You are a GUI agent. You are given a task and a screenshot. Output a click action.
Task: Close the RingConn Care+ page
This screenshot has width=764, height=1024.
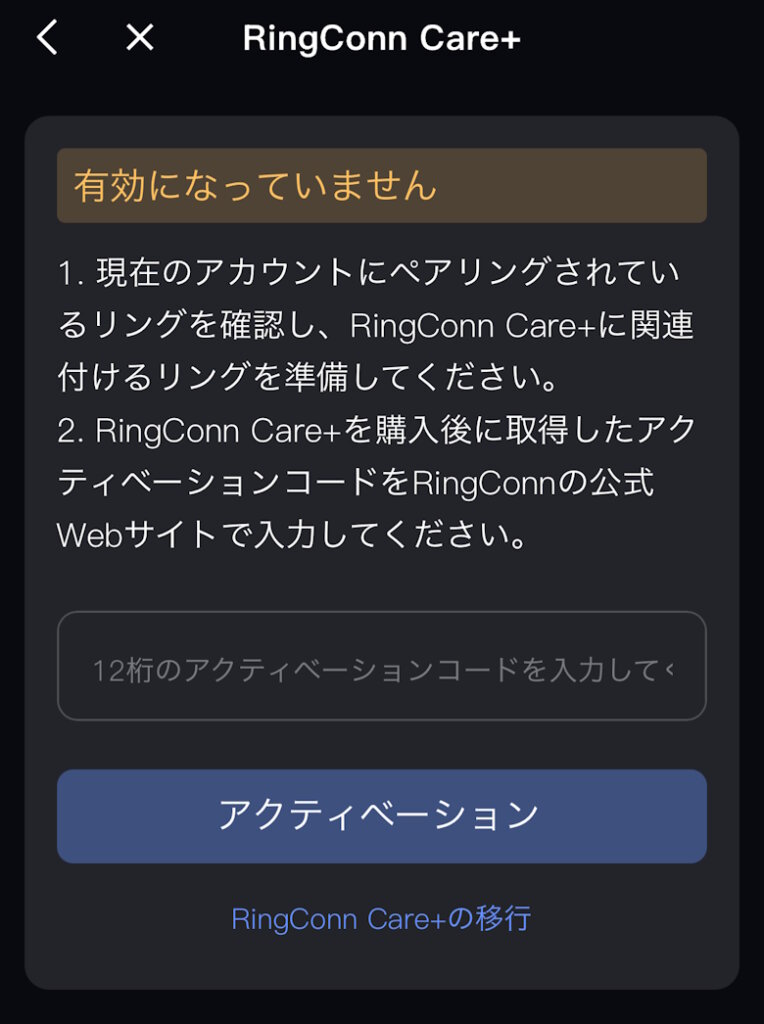(140, 38)
